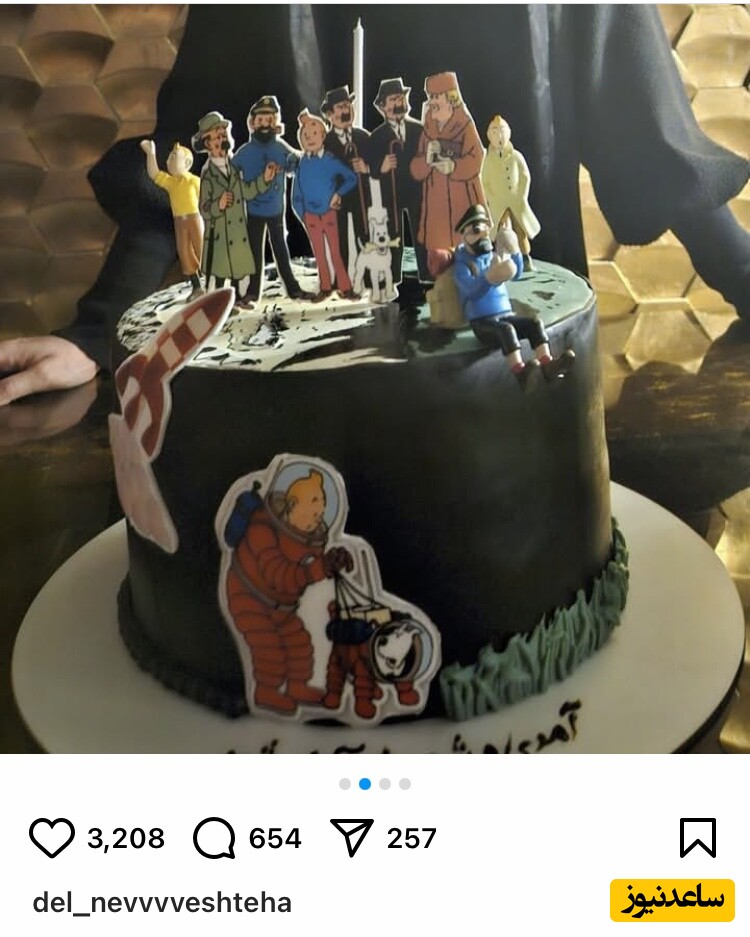Tap the carousel page indicator dots
The height and width of the screenshot is (937, 750).
pos(375,784)
